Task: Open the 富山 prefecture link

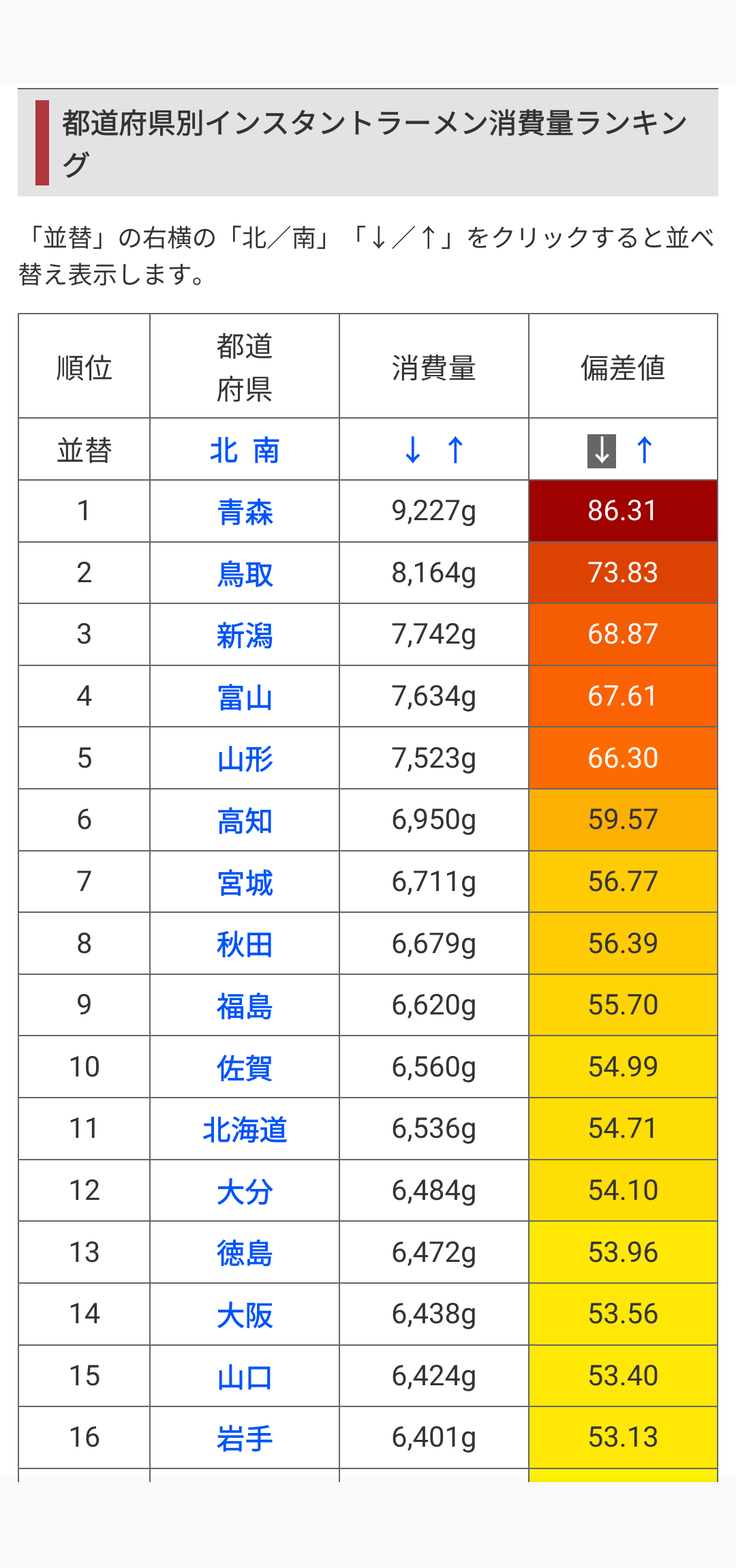Action: [x=245, y=697]
